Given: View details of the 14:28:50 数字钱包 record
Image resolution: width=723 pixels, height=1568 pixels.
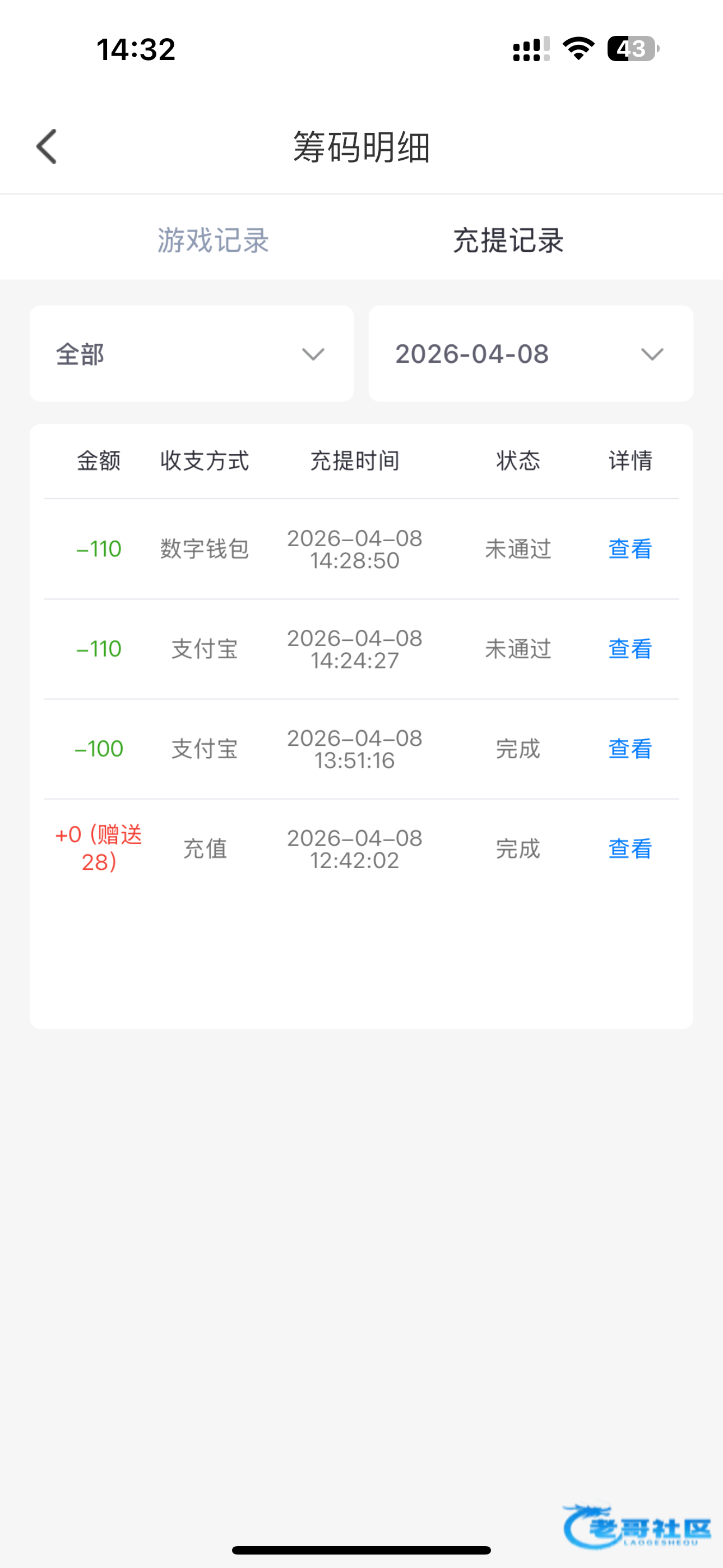Looking at the screenshot, I should coord(630,549).
